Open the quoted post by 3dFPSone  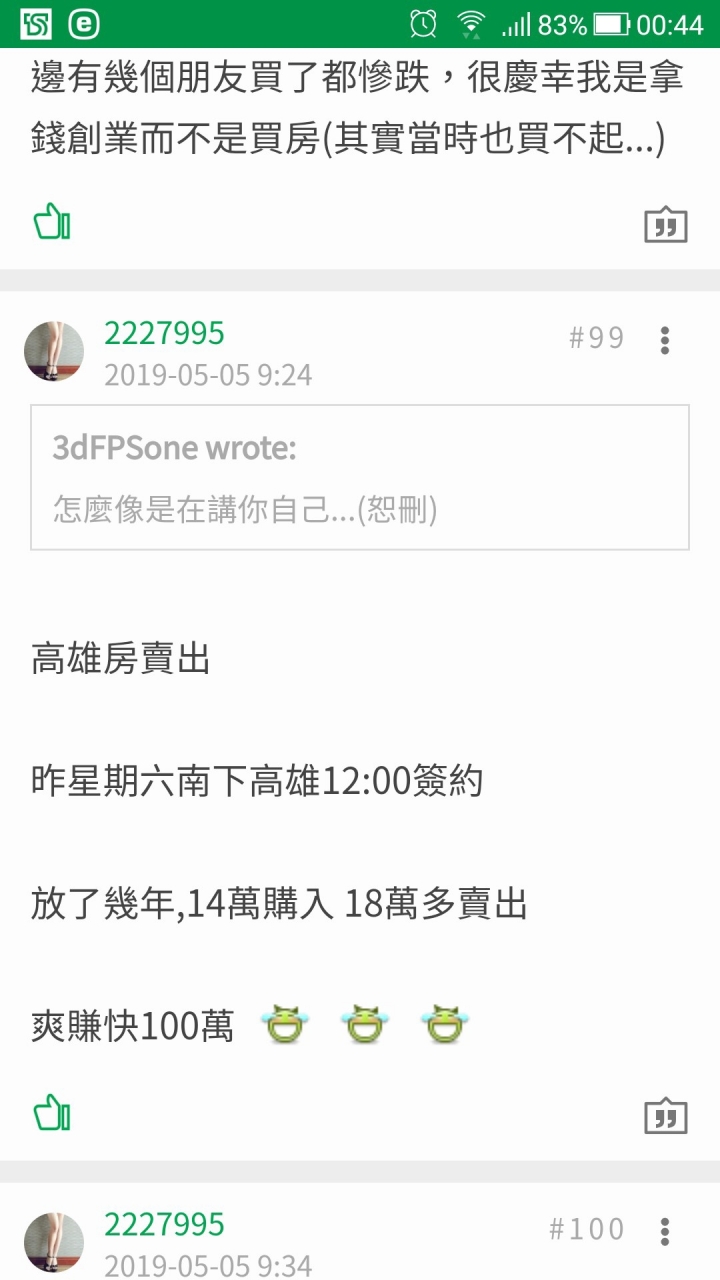click(x=360, y=477)
